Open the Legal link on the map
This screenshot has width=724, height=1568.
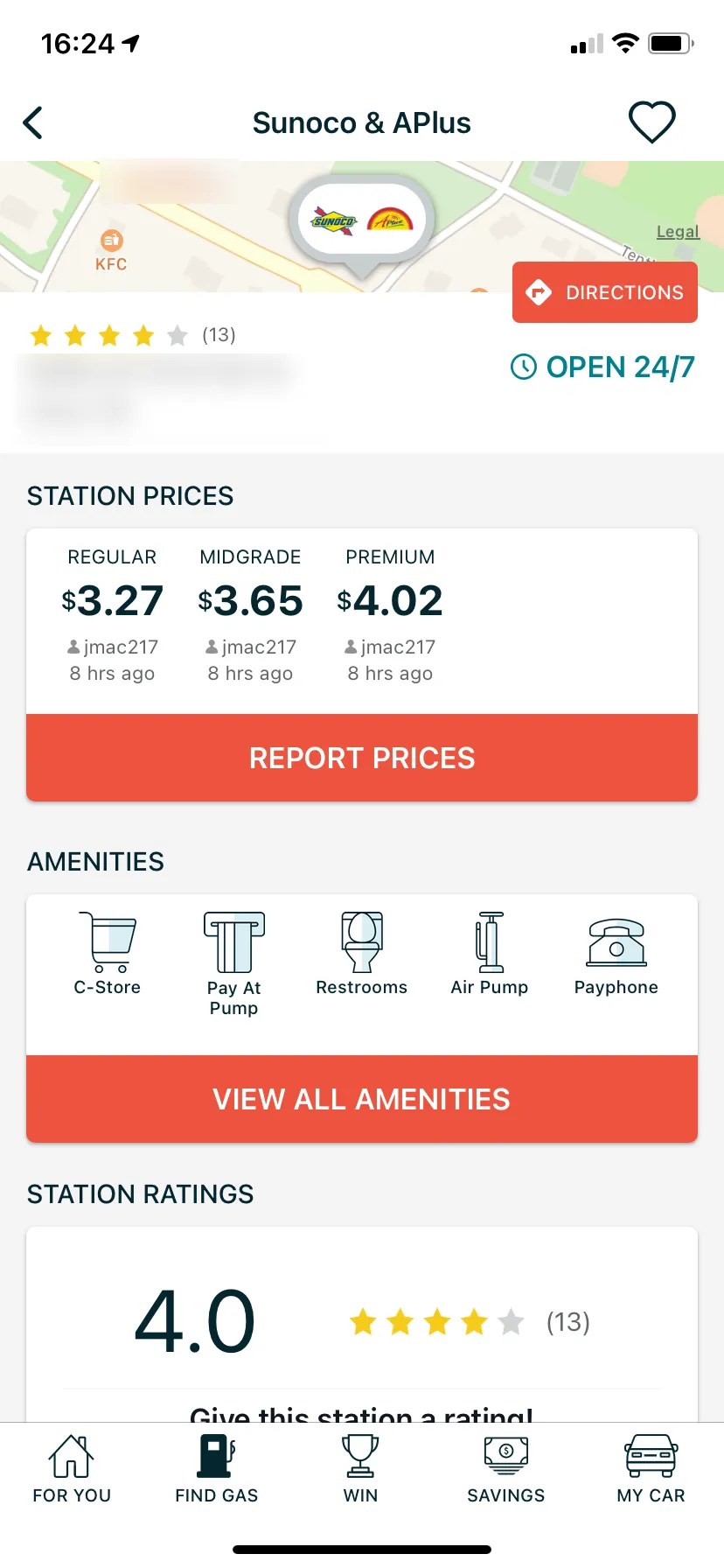677,231
